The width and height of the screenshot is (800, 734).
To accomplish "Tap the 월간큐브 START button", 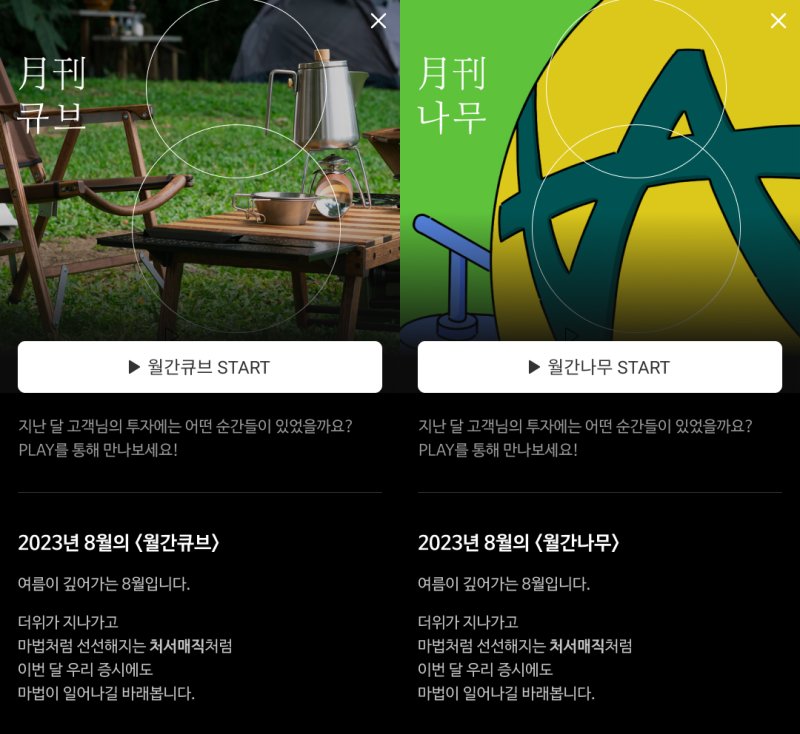I will 200,367.
